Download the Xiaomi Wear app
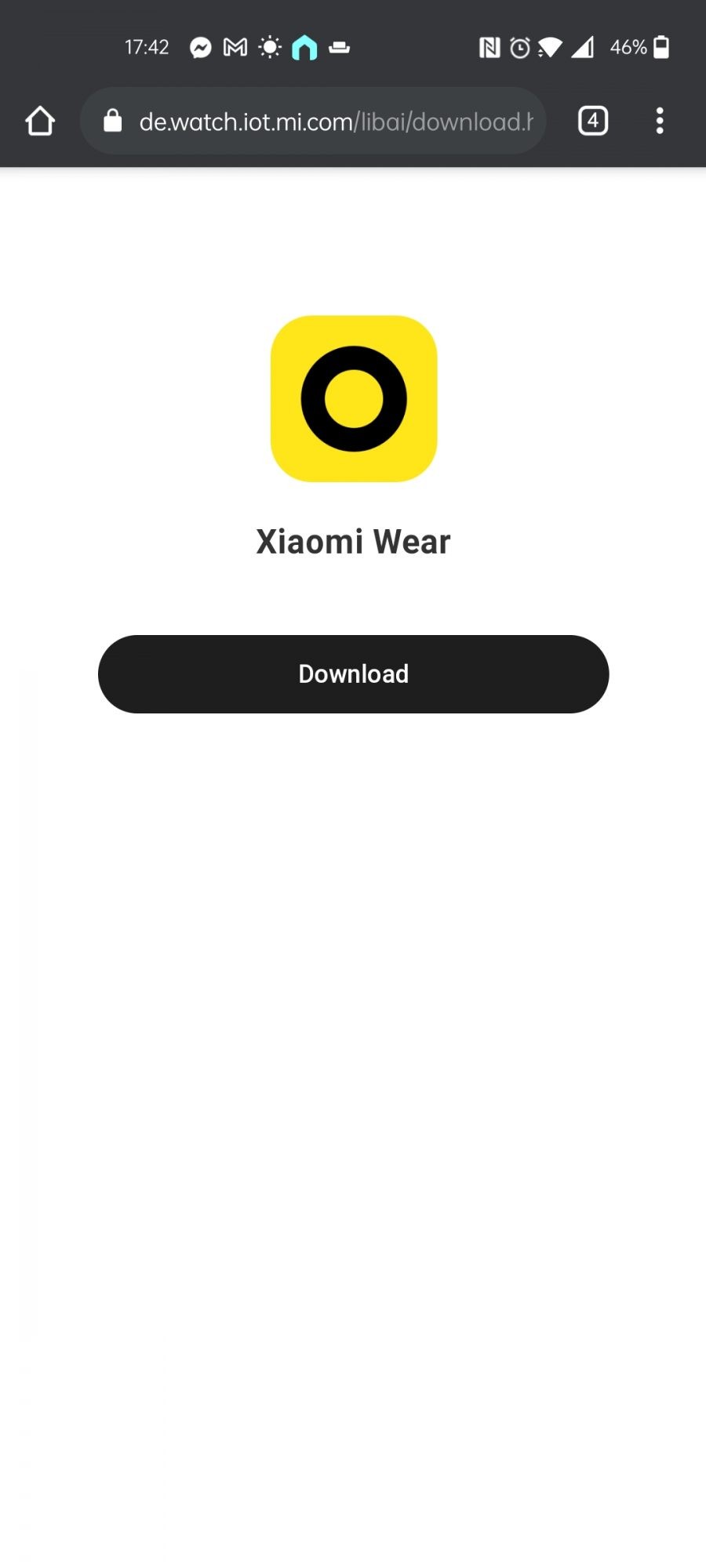This screenshot has height=1568, width=706. tap(353, 674)
